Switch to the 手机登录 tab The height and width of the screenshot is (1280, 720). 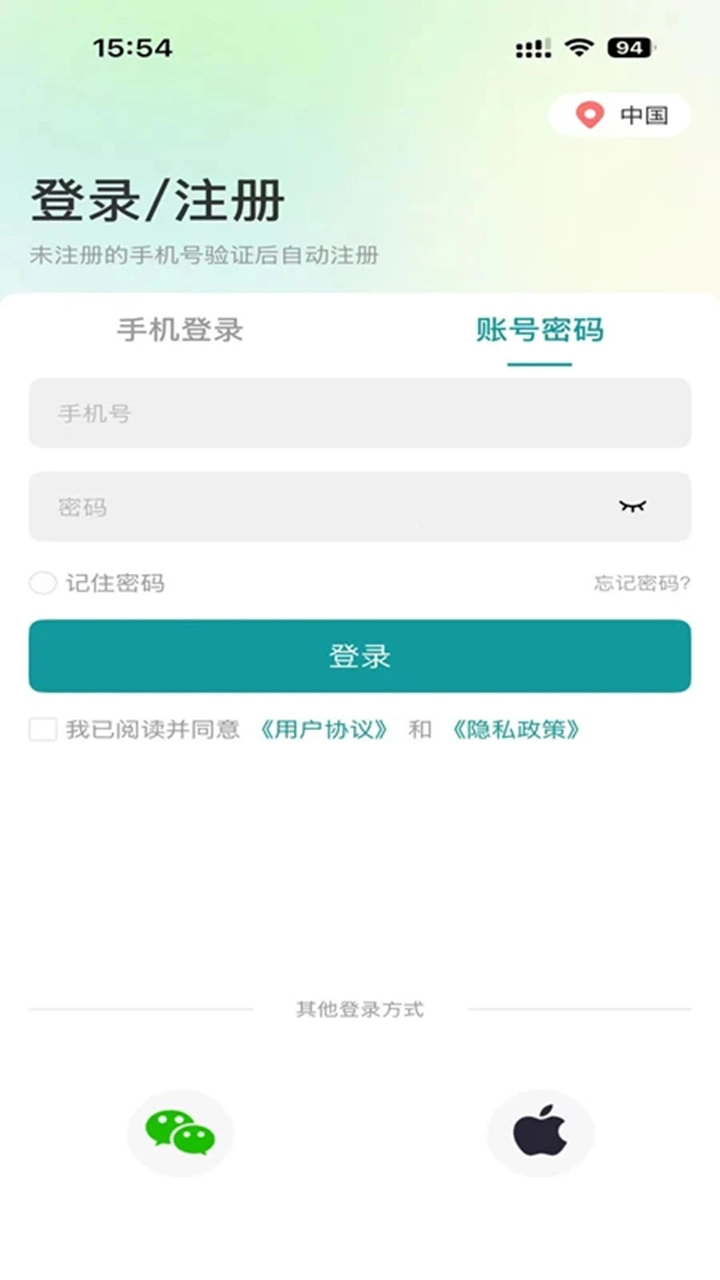(x=180, y=331)
